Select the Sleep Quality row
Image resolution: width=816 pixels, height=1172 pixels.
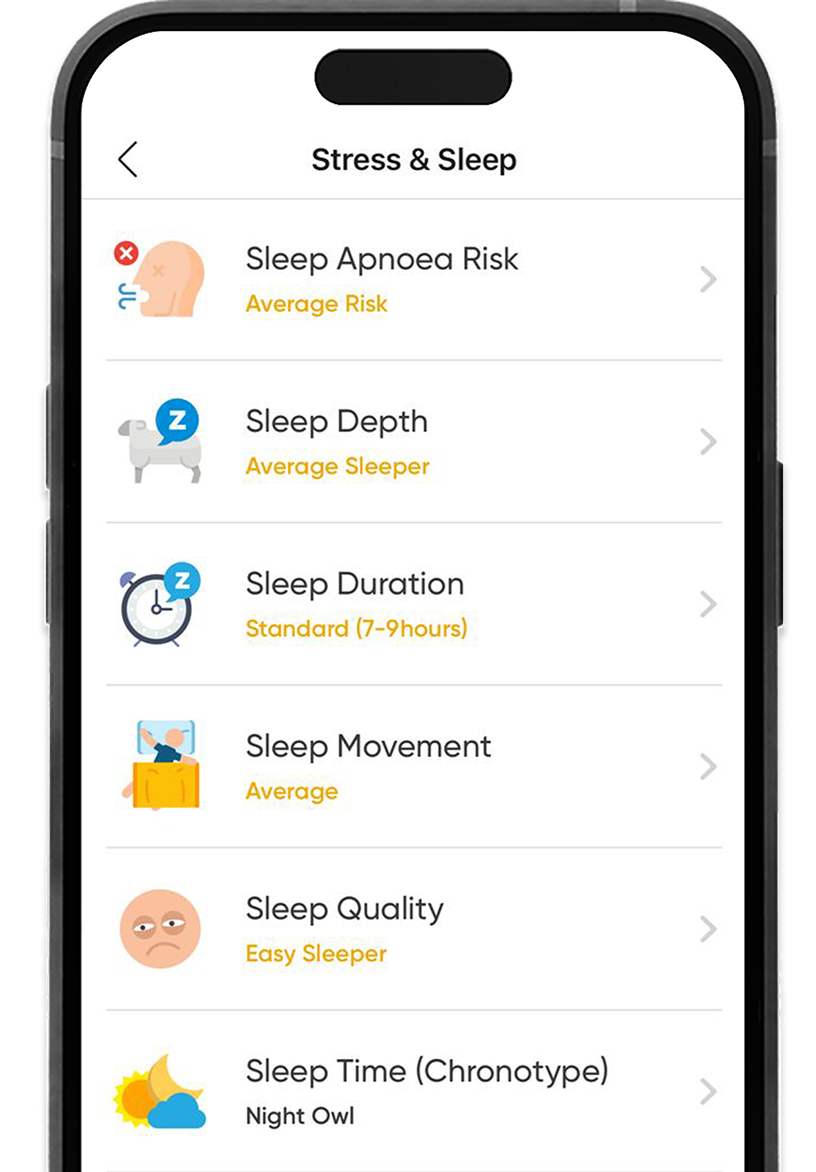tap(412, 929)
